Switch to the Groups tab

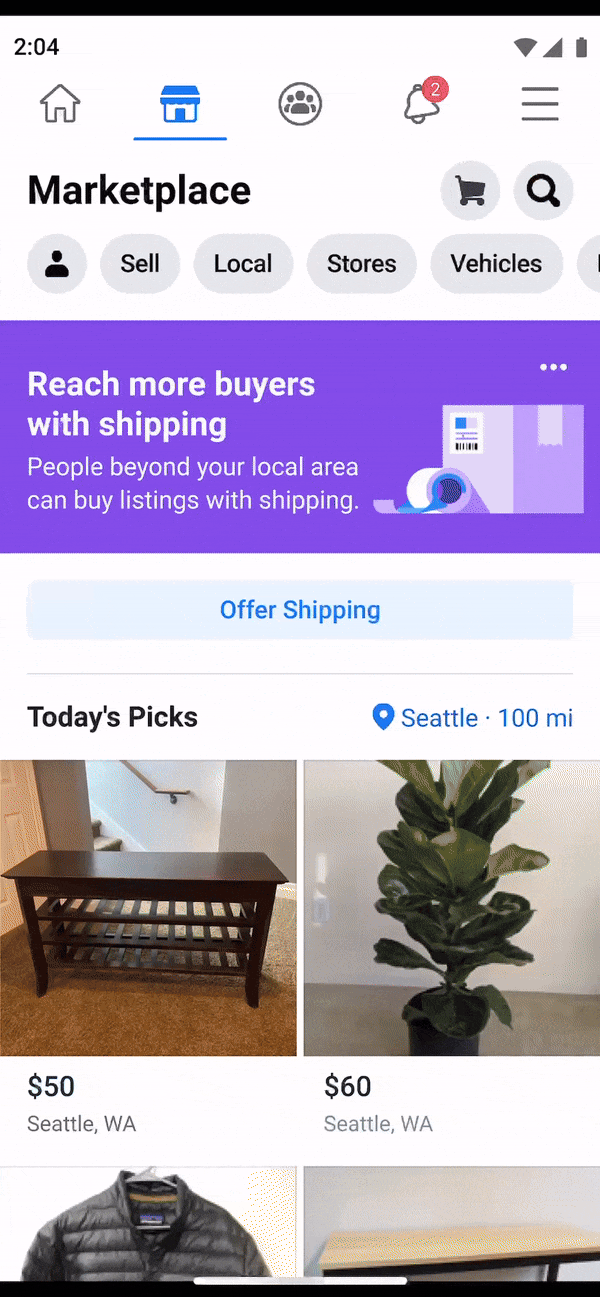(x=300, y=104)
